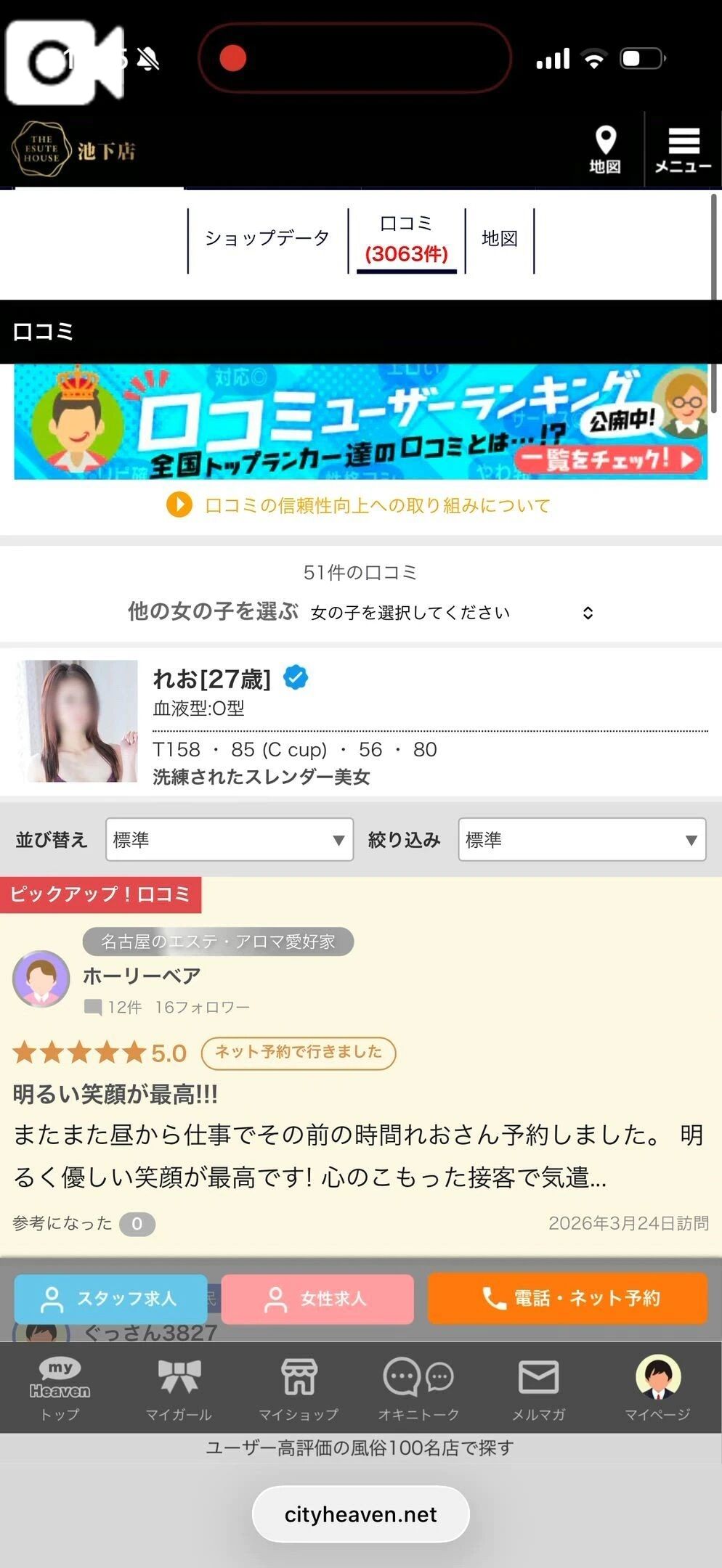This screenshot has width=722, height=1568.
Task: Tap 電話・ネット予約 button
Action: (x=567, y=1299)
